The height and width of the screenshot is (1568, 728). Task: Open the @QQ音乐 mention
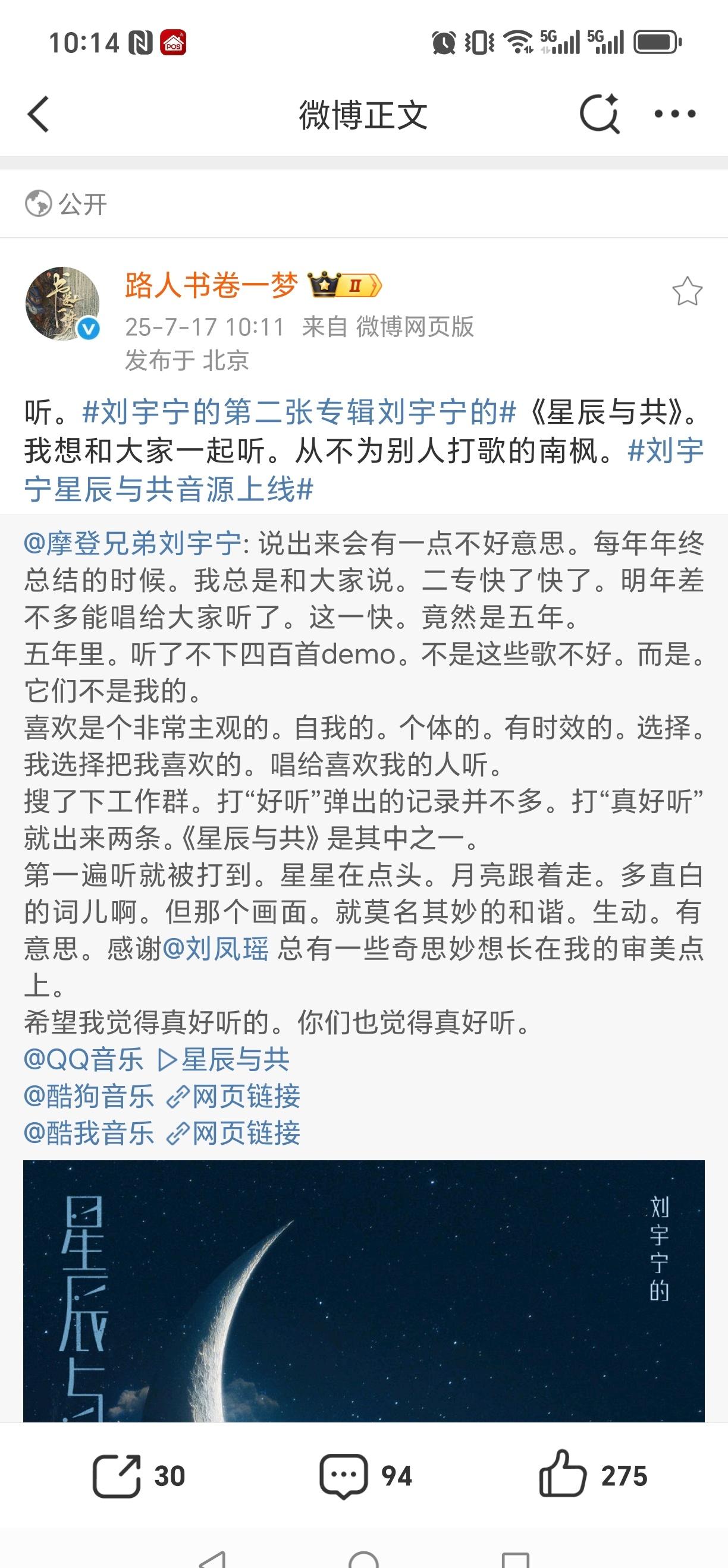(x=83, y=1059)
